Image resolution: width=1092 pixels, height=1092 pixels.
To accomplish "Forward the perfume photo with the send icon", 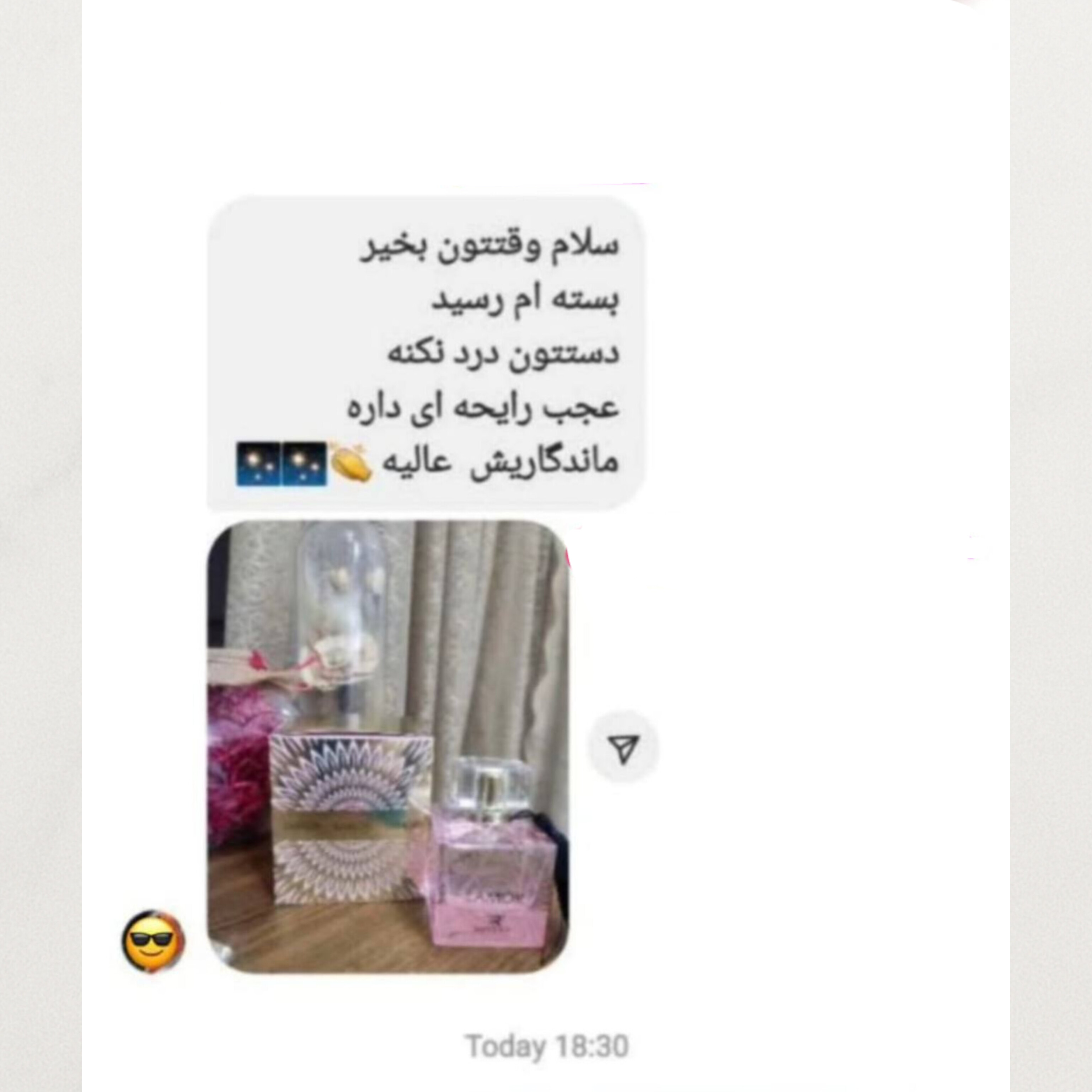I will tap(624, 748).
